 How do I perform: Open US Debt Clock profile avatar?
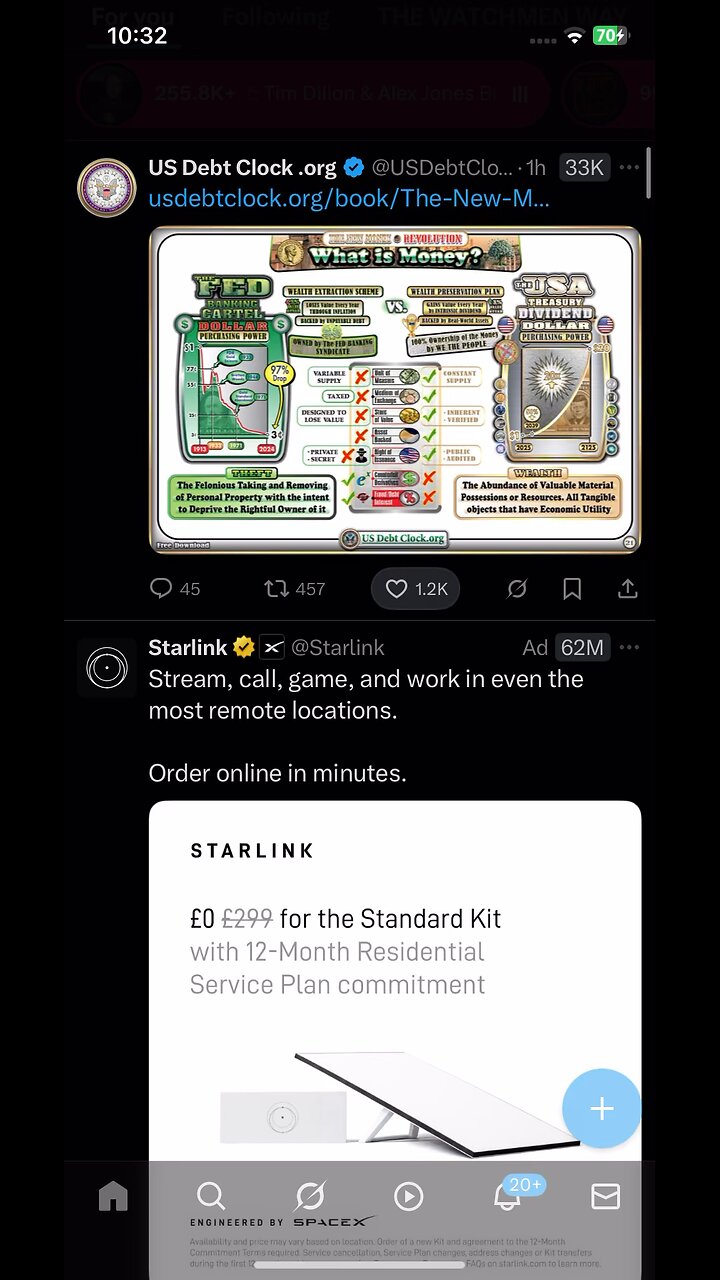point(107,187)
